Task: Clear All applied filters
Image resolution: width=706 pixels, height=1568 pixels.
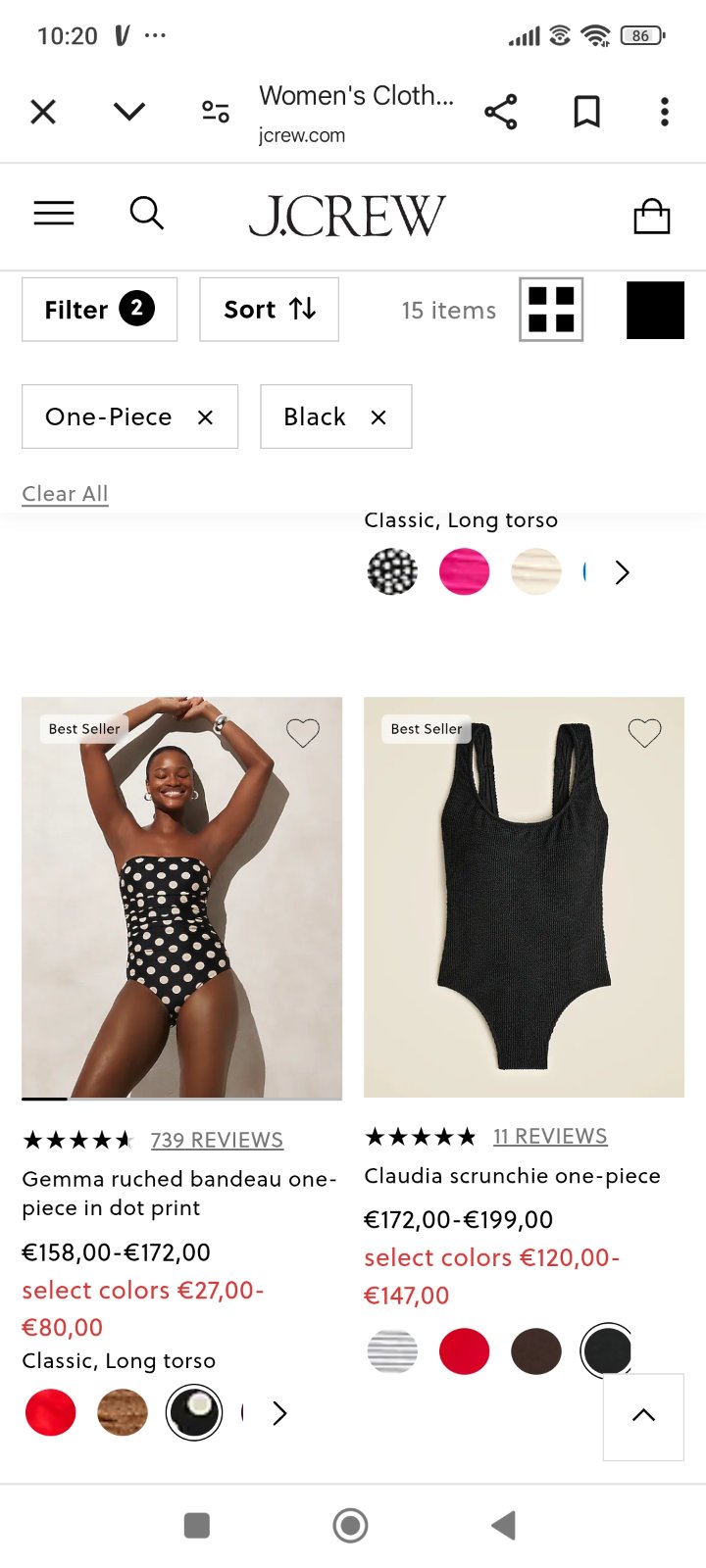Action: 65,494
